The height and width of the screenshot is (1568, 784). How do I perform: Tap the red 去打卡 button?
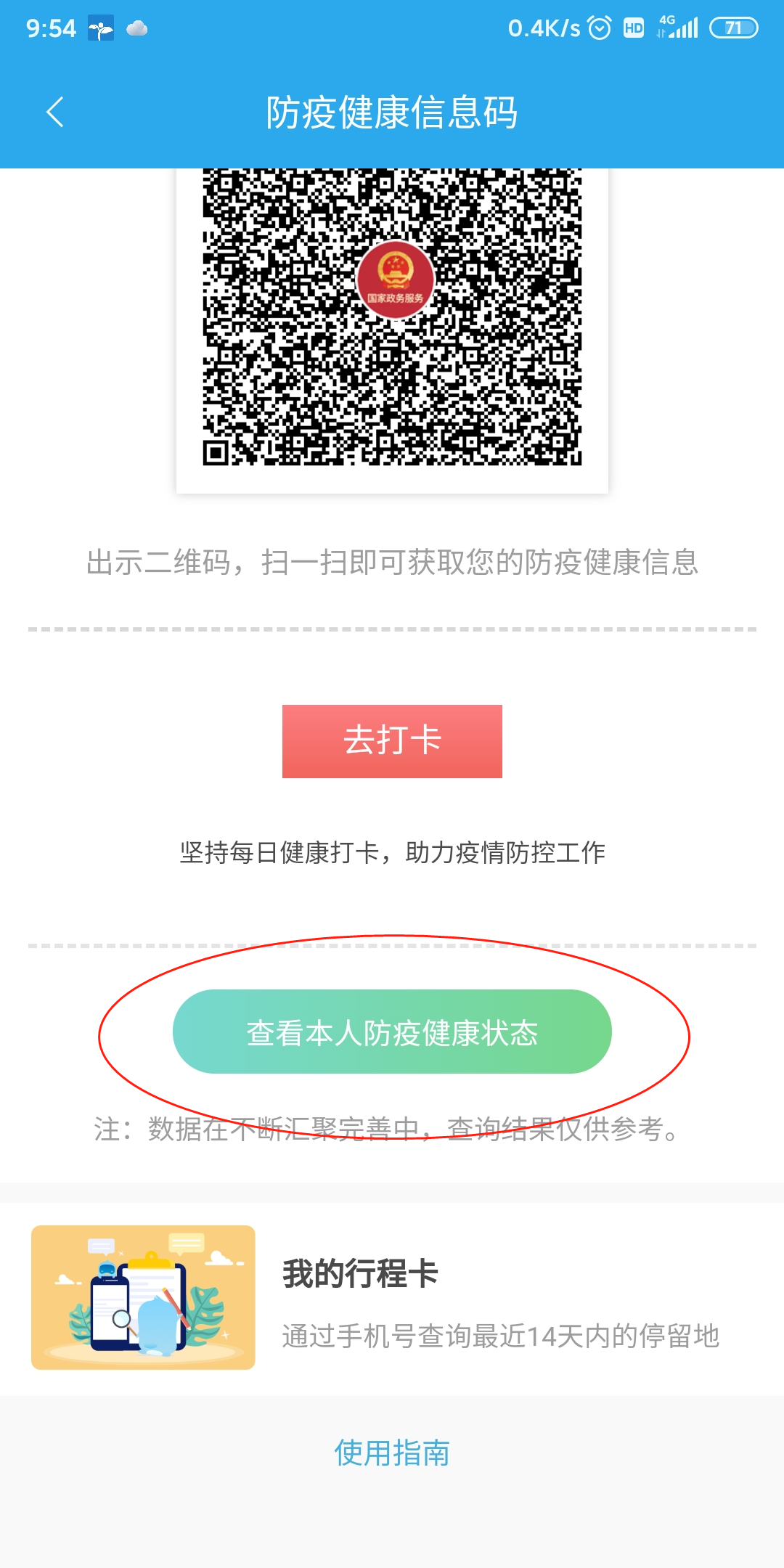[392, 741]
